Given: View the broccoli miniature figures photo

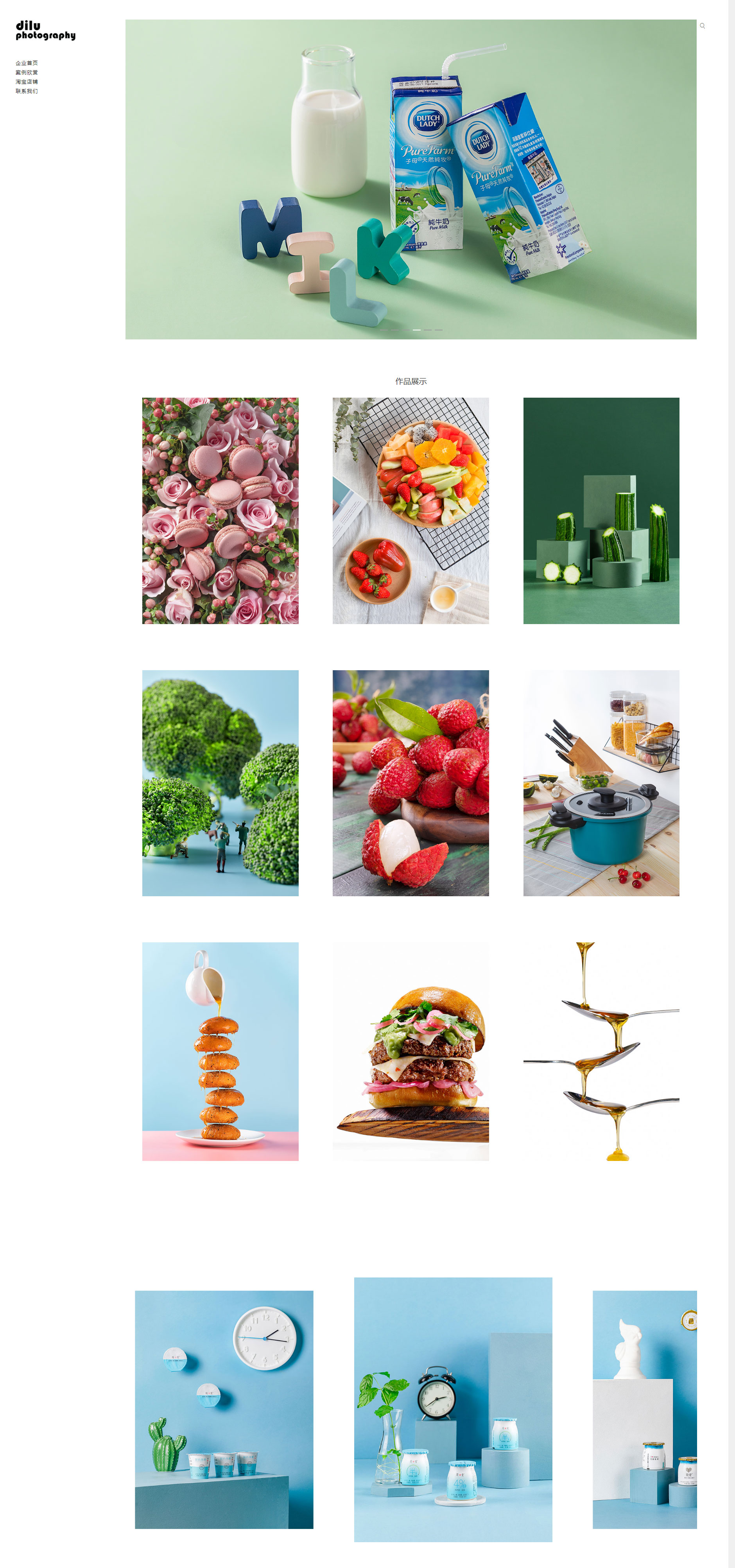Looking at the screenshot, I should (x=220, y=783).
